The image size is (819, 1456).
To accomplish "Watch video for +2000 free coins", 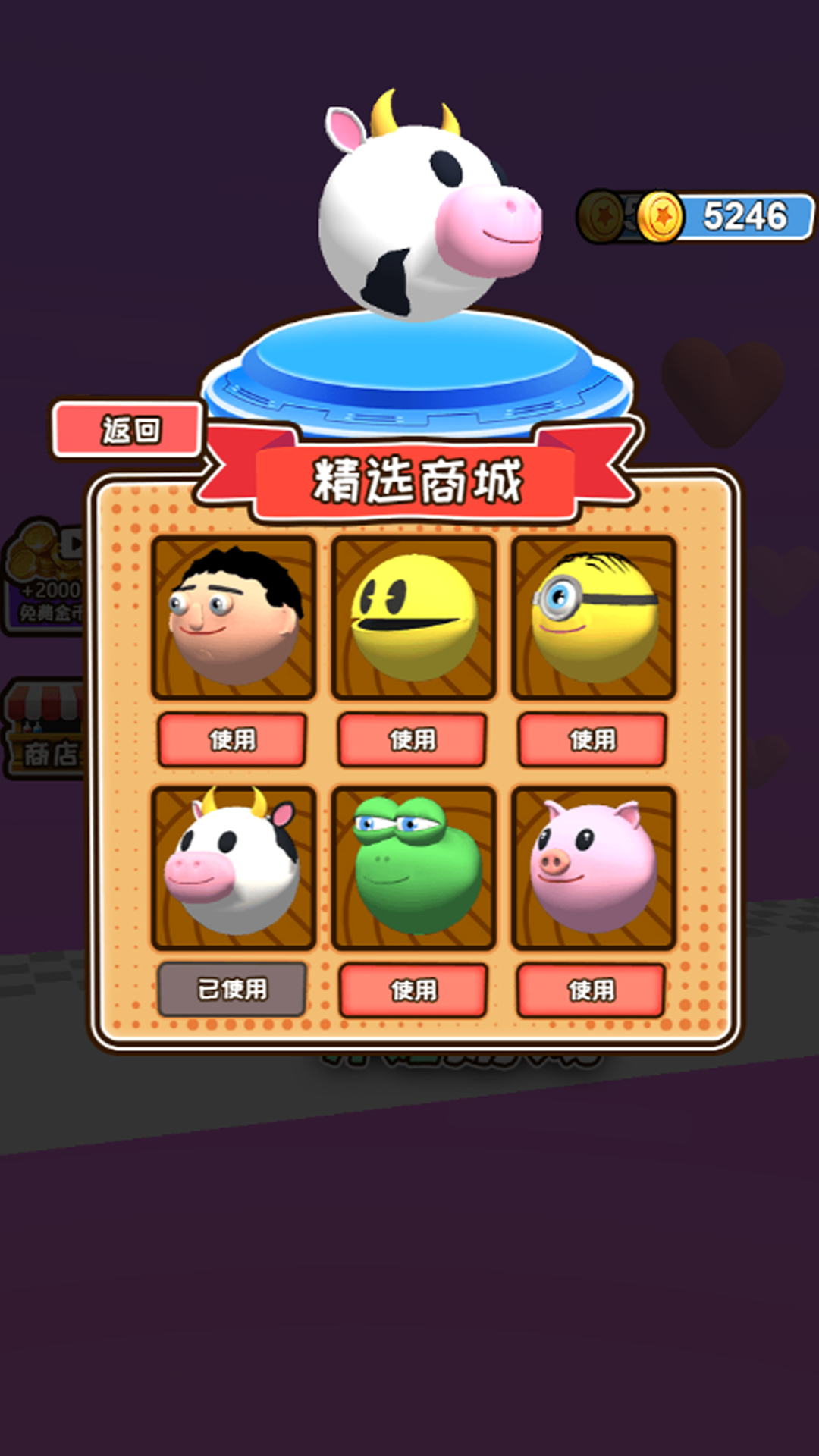I will [44, 576].
